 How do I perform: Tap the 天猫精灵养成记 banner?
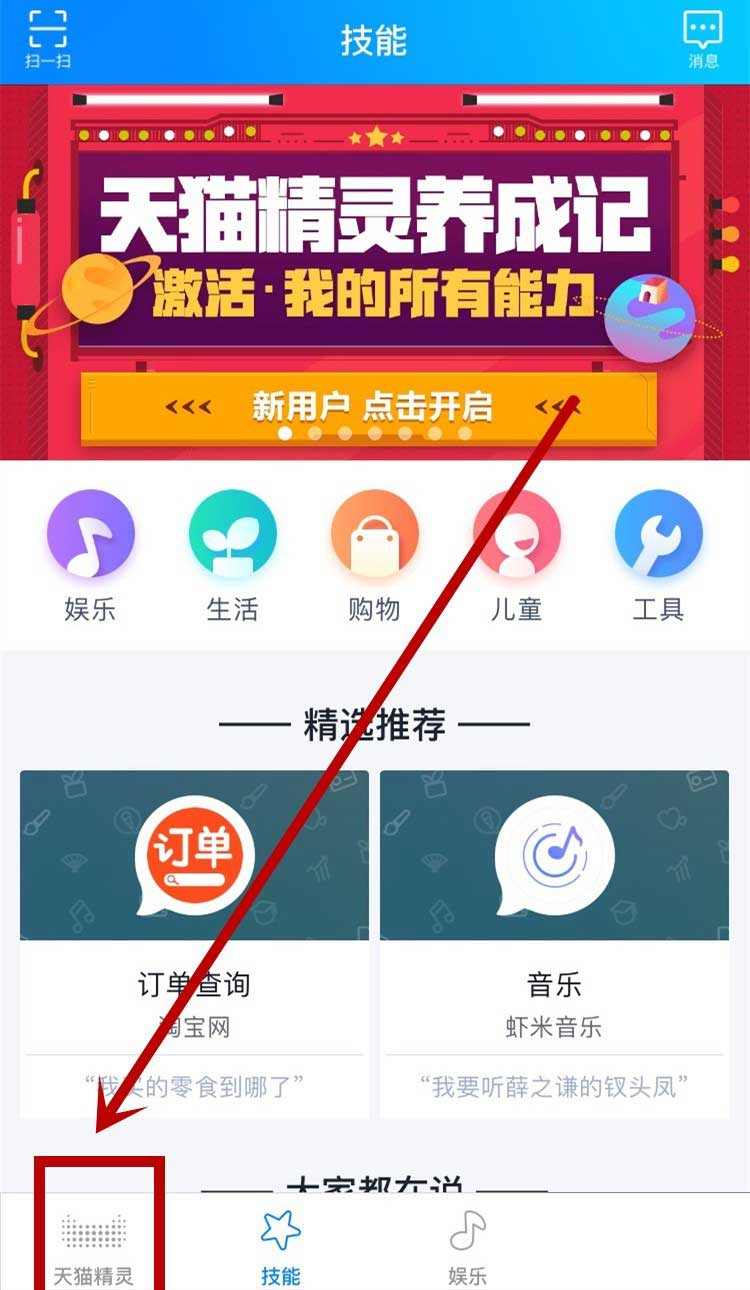(x=374, y=272)
